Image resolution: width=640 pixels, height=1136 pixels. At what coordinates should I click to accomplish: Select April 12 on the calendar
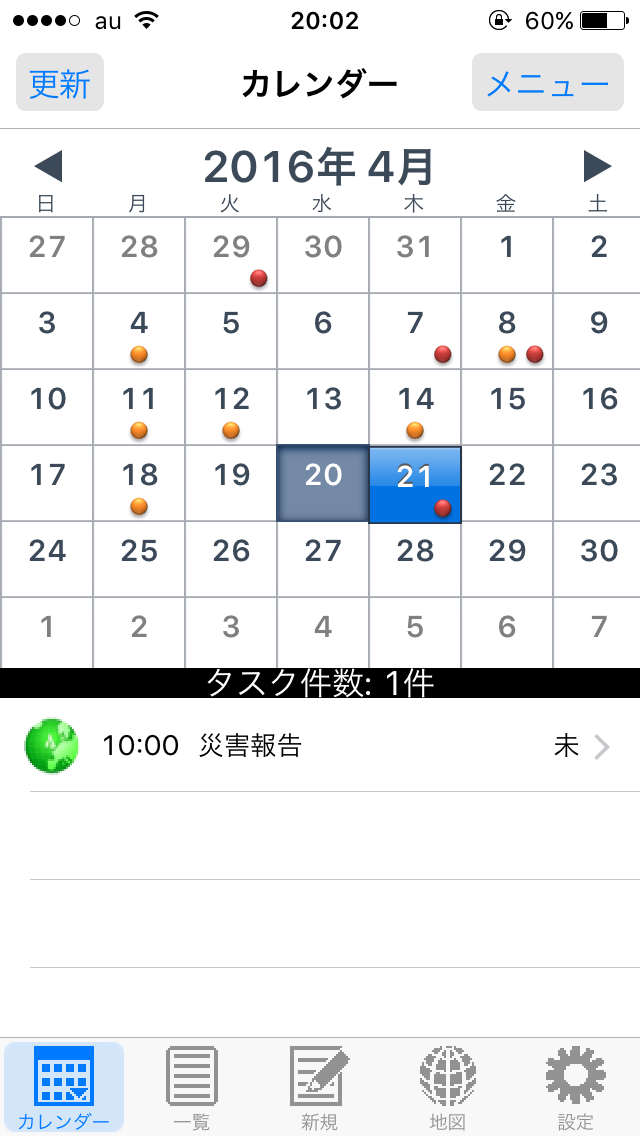[231, 407]
